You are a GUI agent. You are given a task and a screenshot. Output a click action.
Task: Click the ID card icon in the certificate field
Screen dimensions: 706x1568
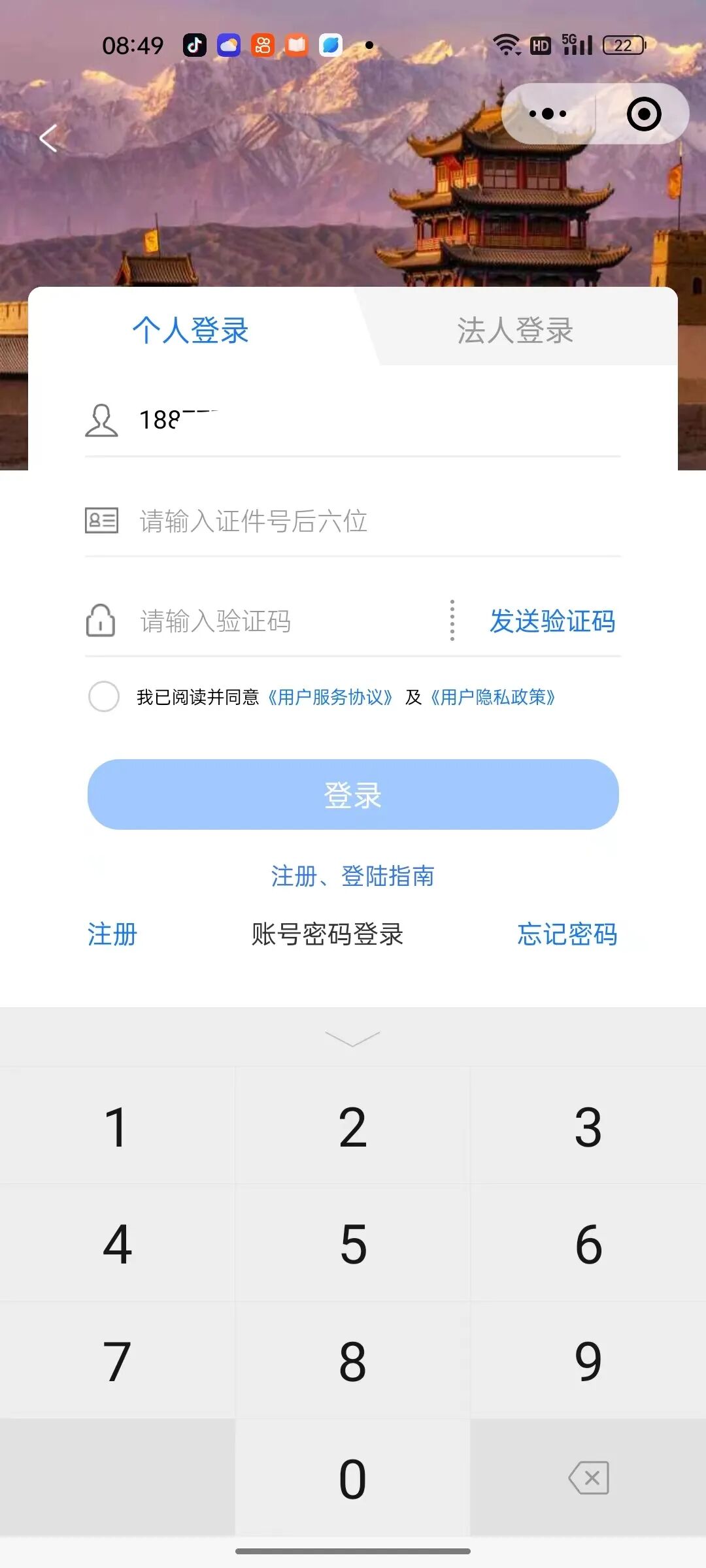(100, 519)
